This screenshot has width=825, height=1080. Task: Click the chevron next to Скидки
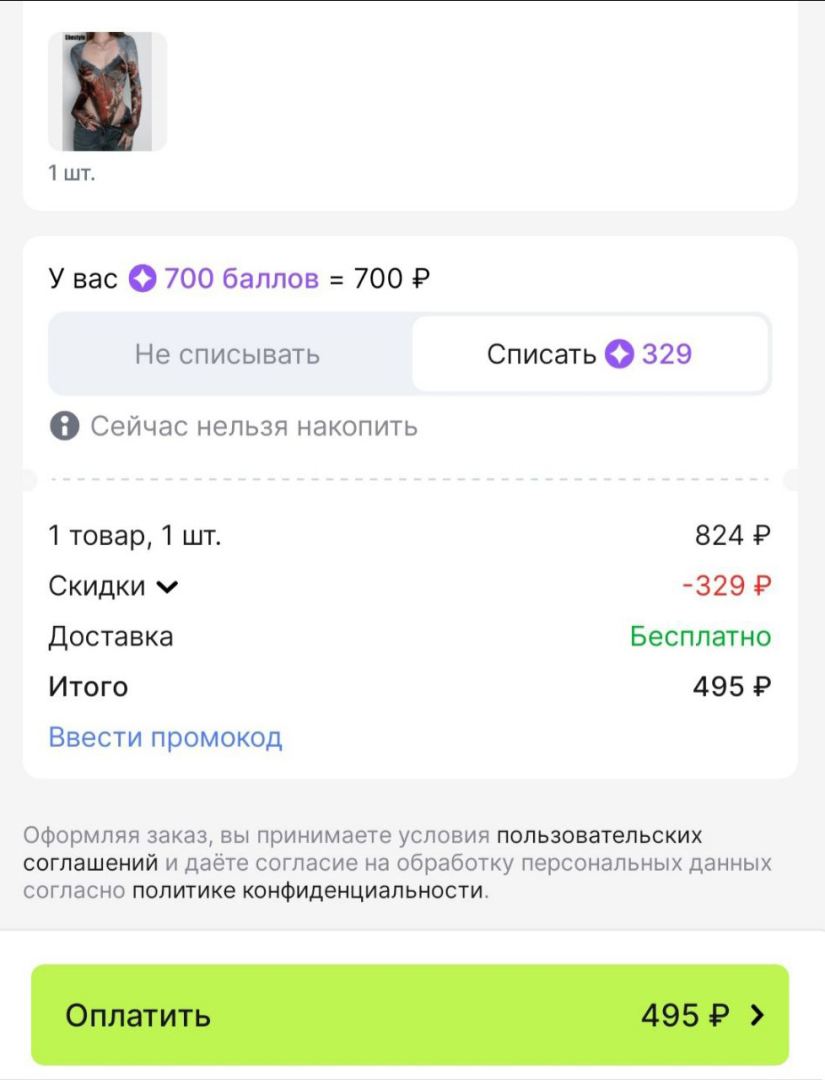click(x=169, y=587)
